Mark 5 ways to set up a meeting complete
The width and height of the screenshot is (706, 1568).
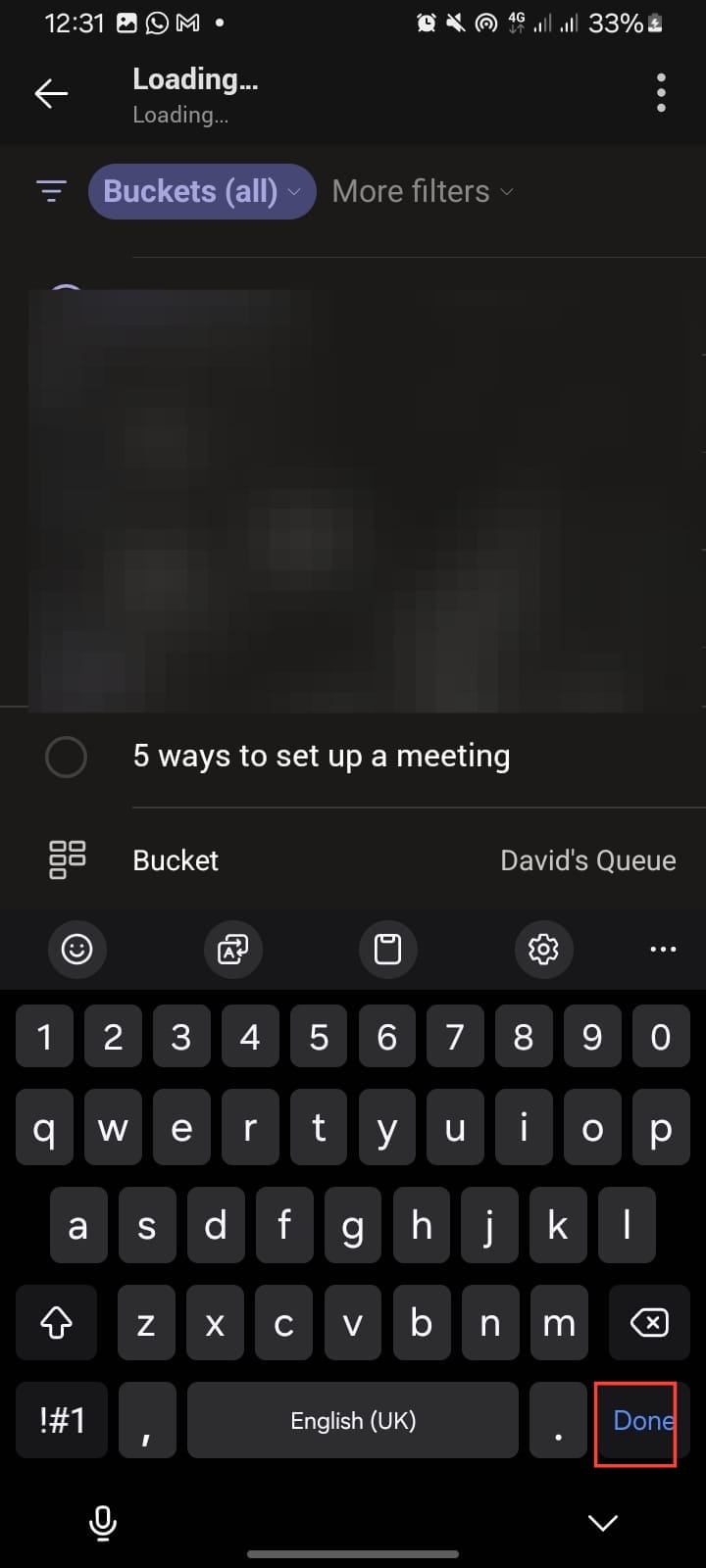click(66, 757)
